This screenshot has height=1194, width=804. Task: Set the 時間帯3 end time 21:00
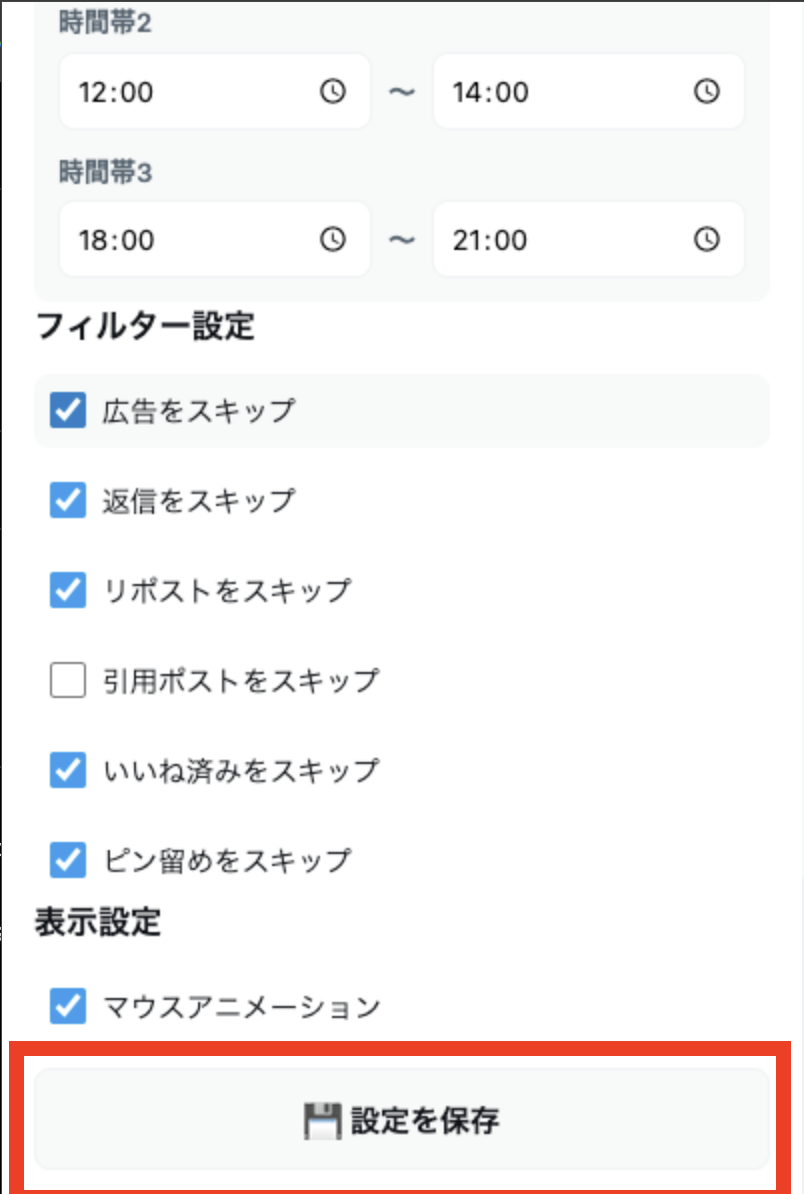pos(565,240)
